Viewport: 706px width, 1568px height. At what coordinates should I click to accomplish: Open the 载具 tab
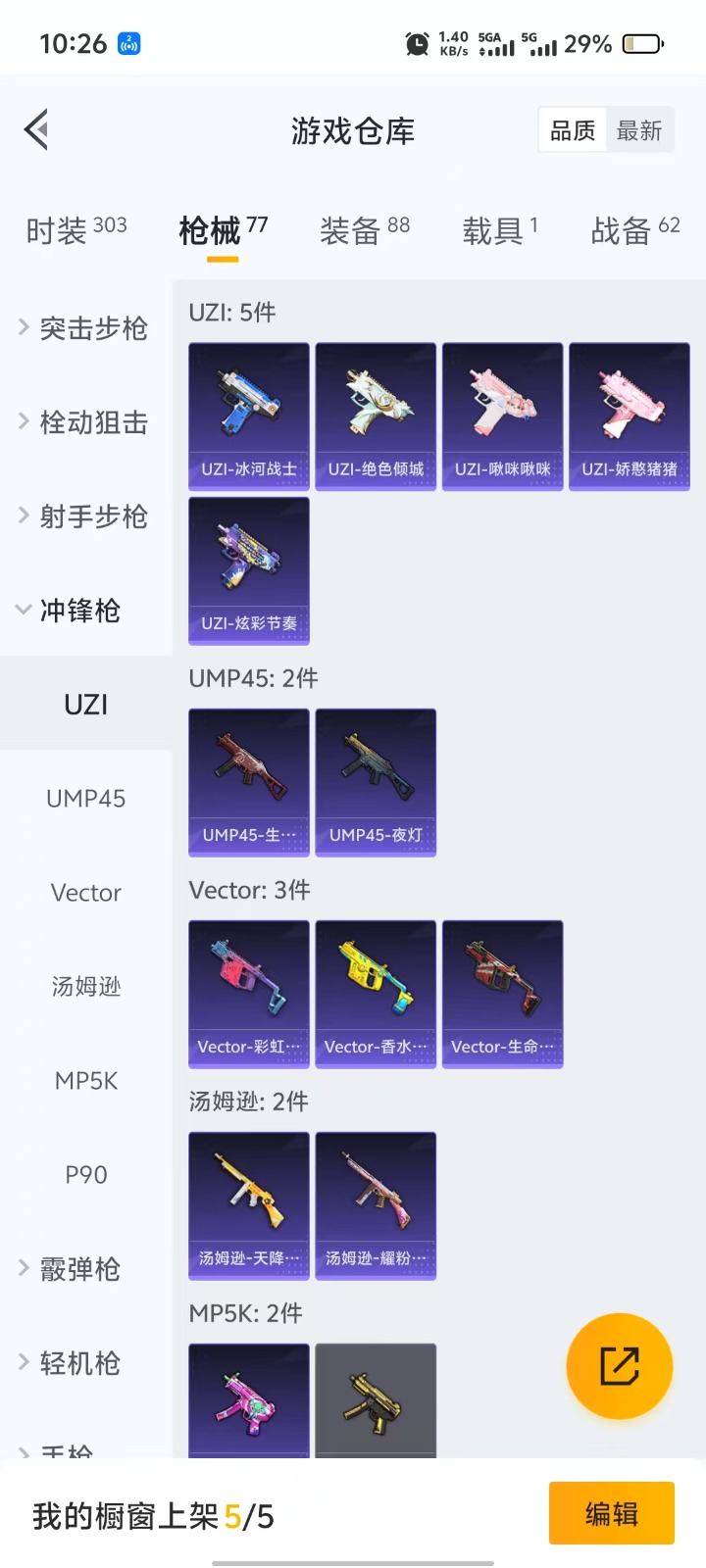point(500,231)
